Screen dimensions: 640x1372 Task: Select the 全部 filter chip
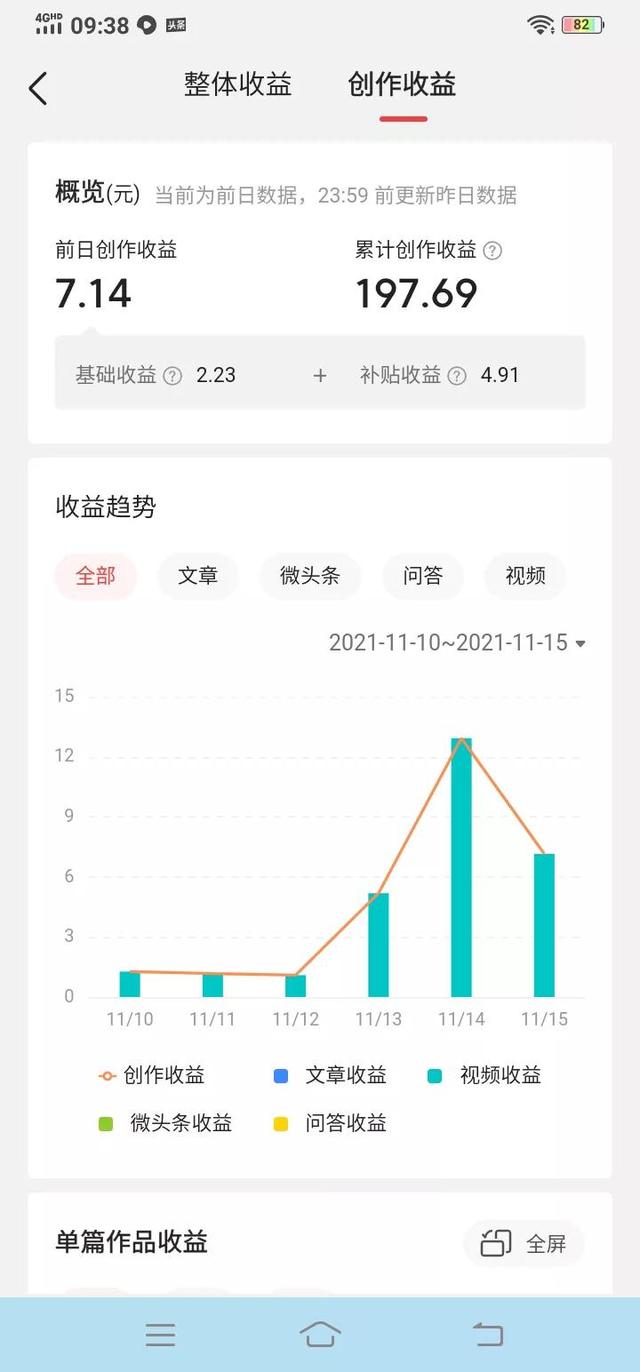(x=96, y=576)
